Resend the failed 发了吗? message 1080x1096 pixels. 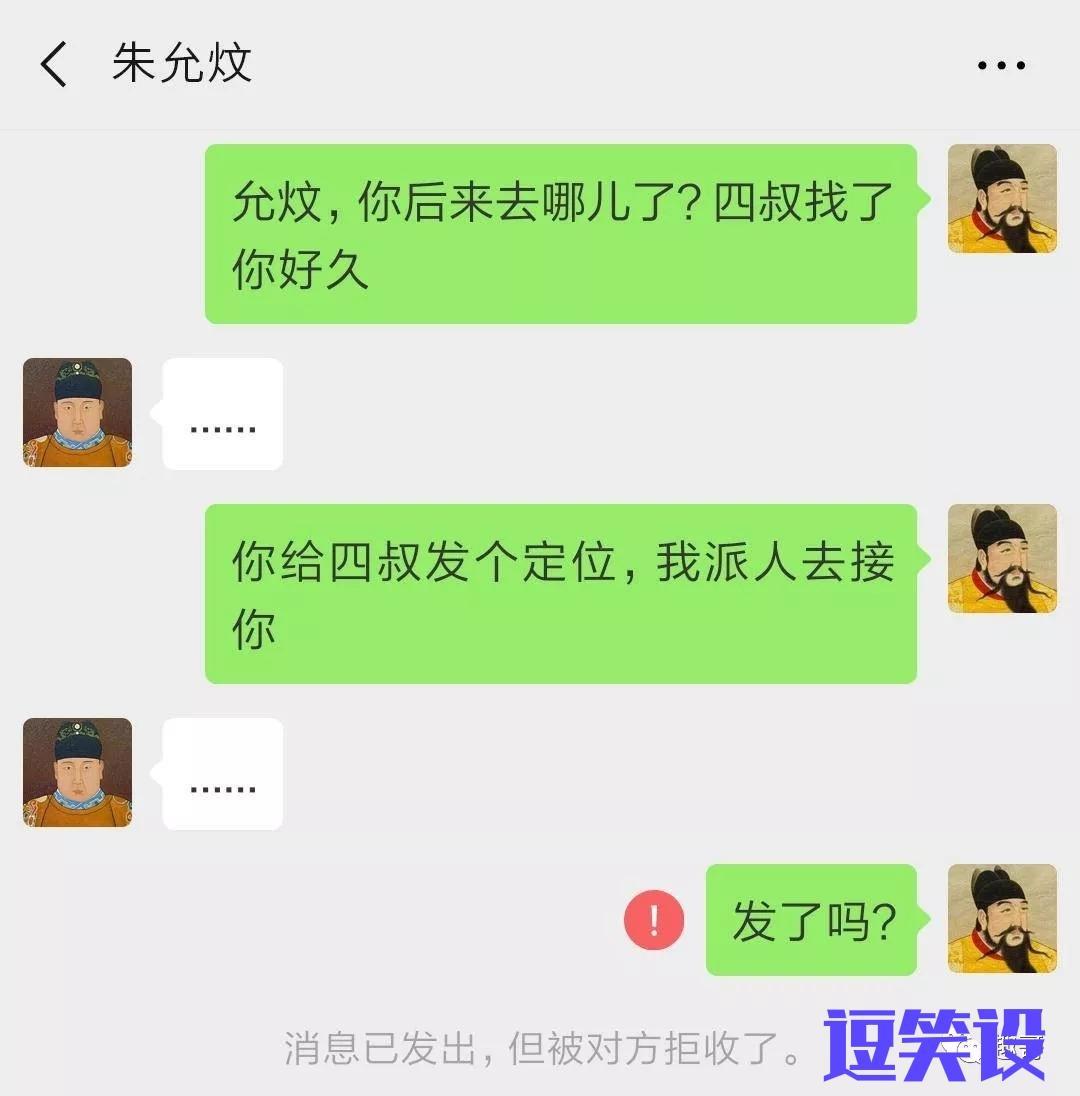[654, 920]
